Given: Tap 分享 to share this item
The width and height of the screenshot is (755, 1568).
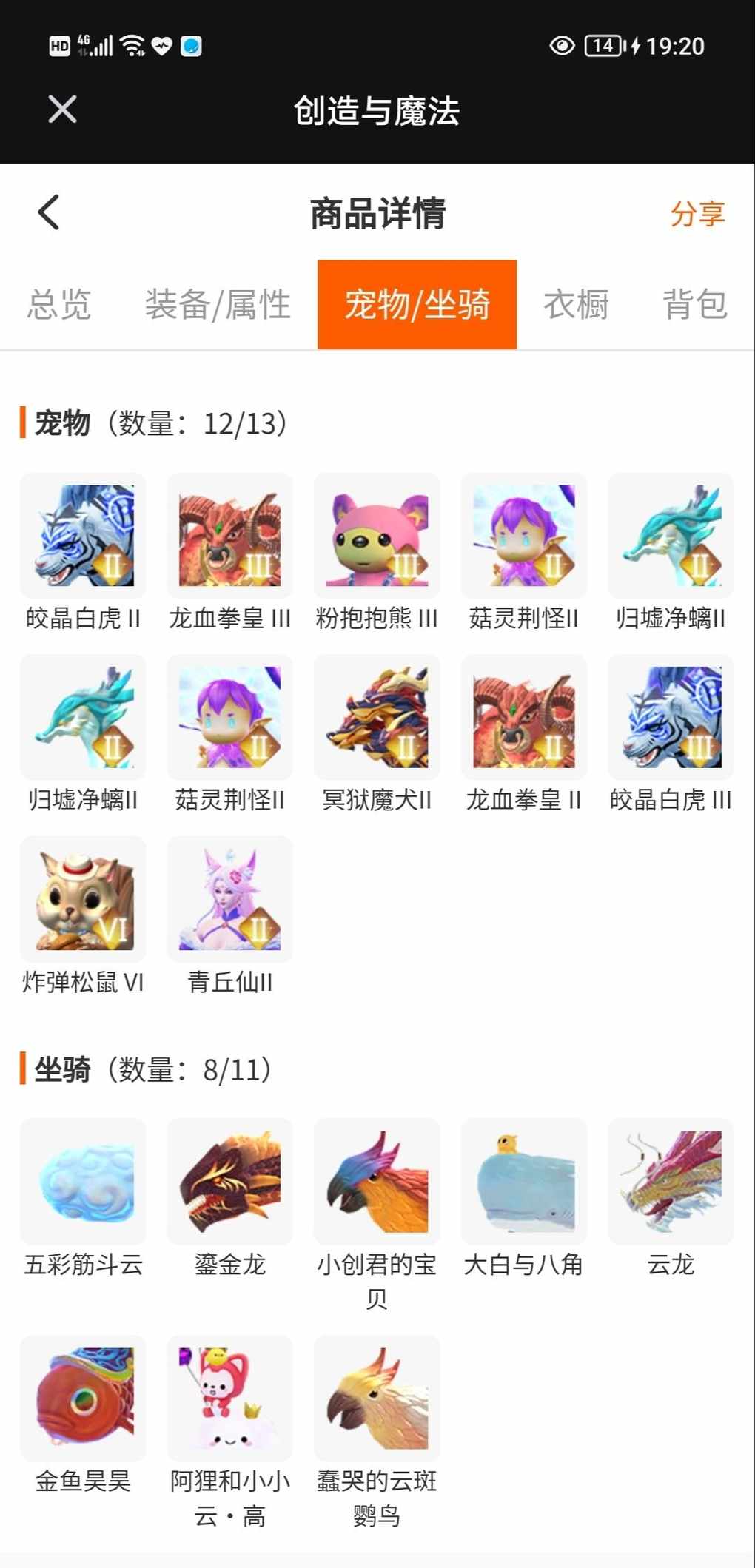Looking at the screenshot, I should pyautogui.click(x=697, y=214).
